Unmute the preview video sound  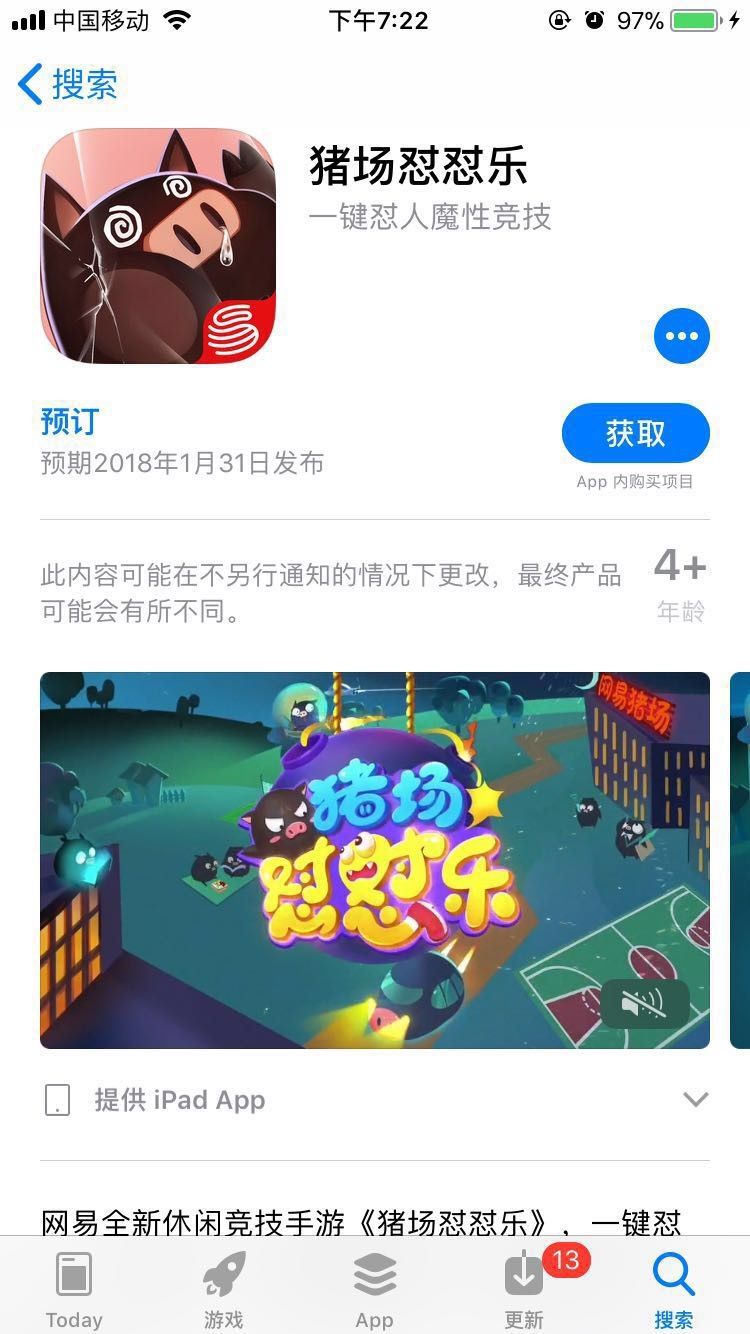tap(644, 1004)
